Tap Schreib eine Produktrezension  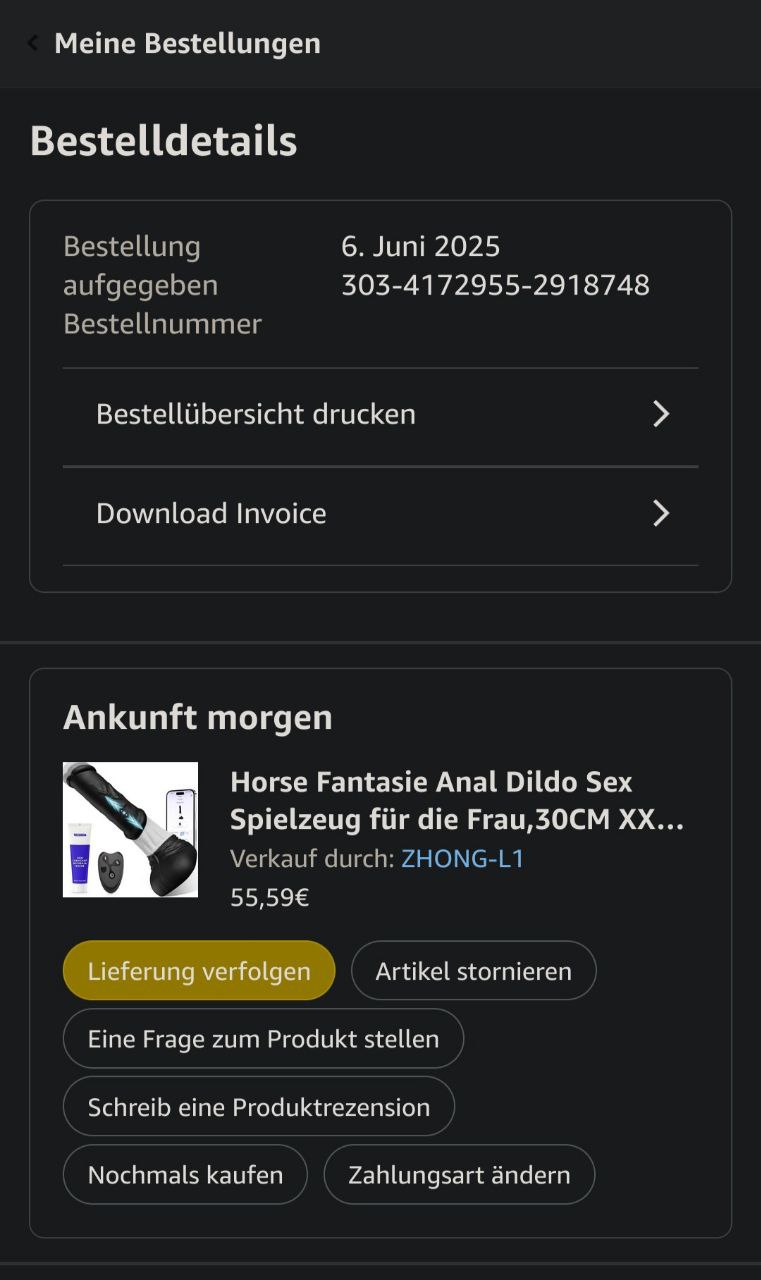258,1107
